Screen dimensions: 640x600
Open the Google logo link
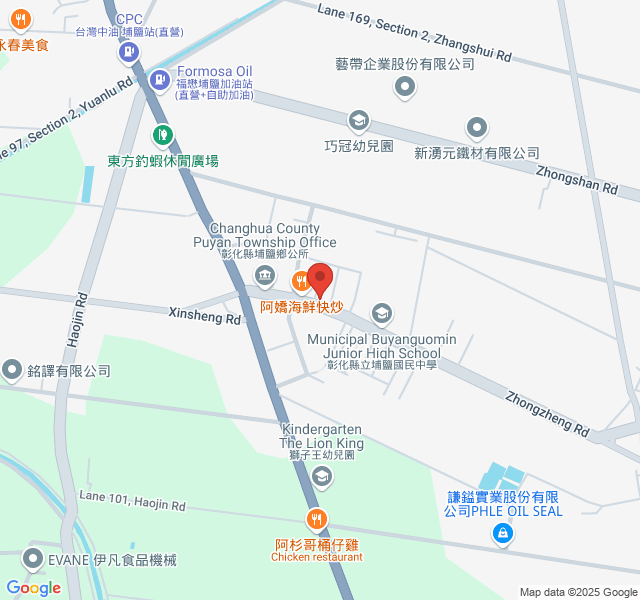point(34,587)
